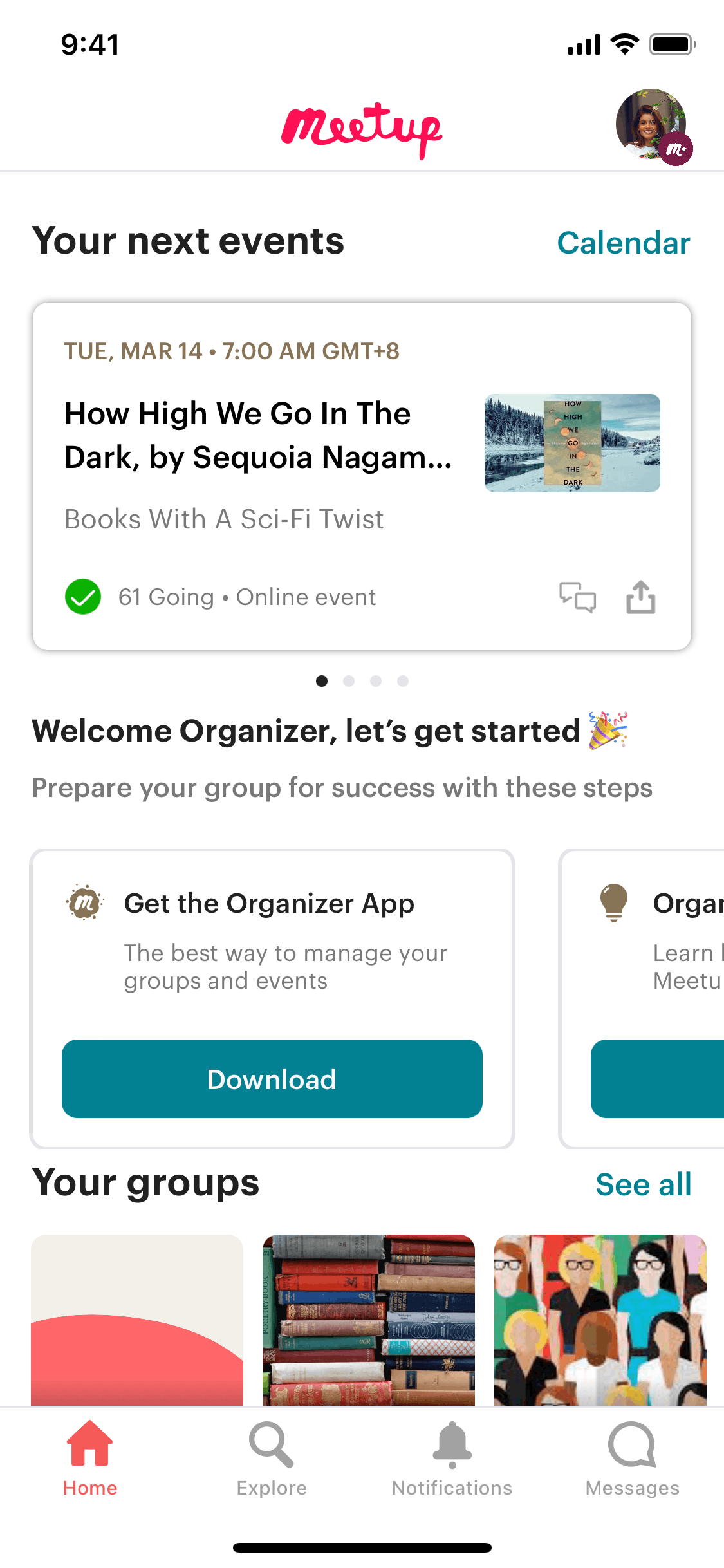Share the How High We Go event
The image size is (724, 1568).
[640, 597]
